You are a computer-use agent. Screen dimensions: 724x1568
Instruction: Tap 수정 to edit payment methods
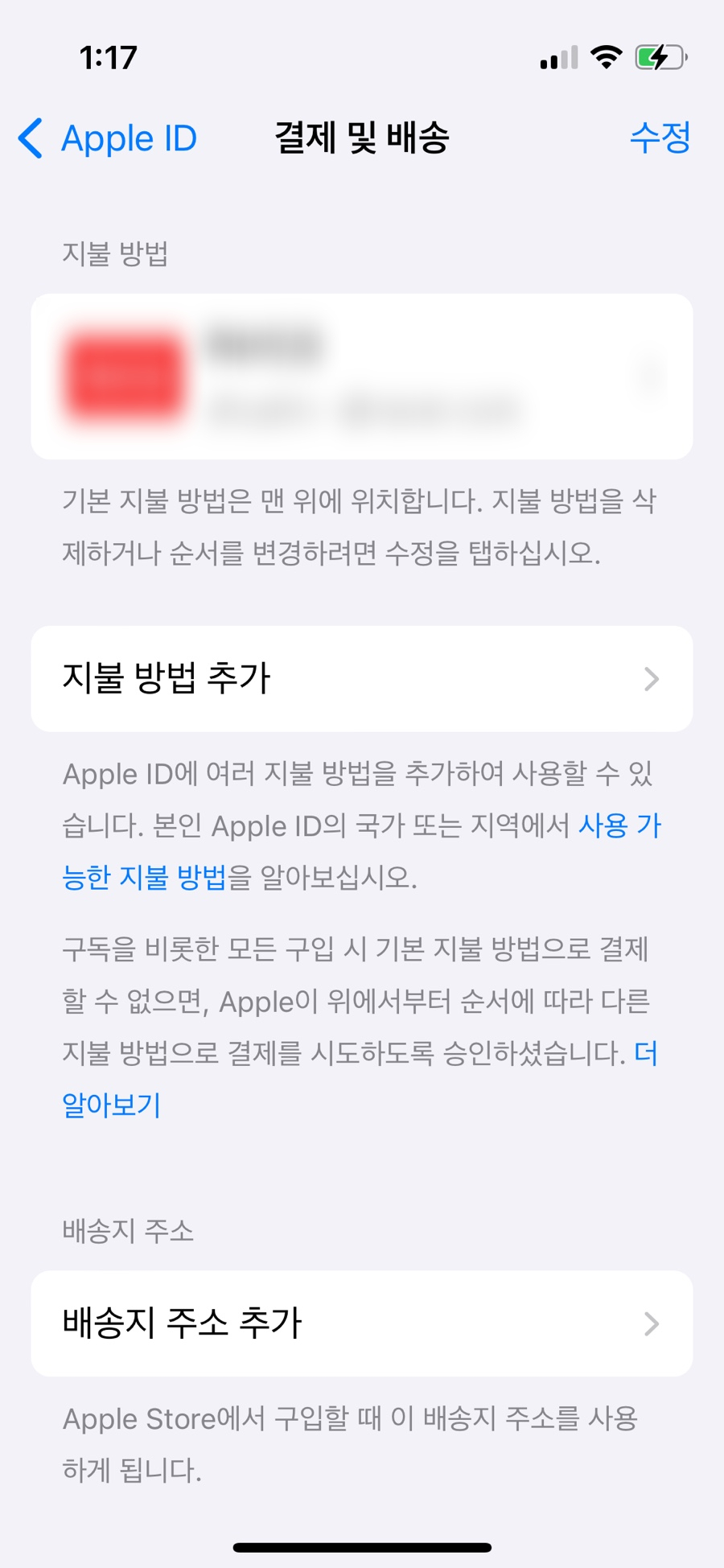[x=660, y=138]
